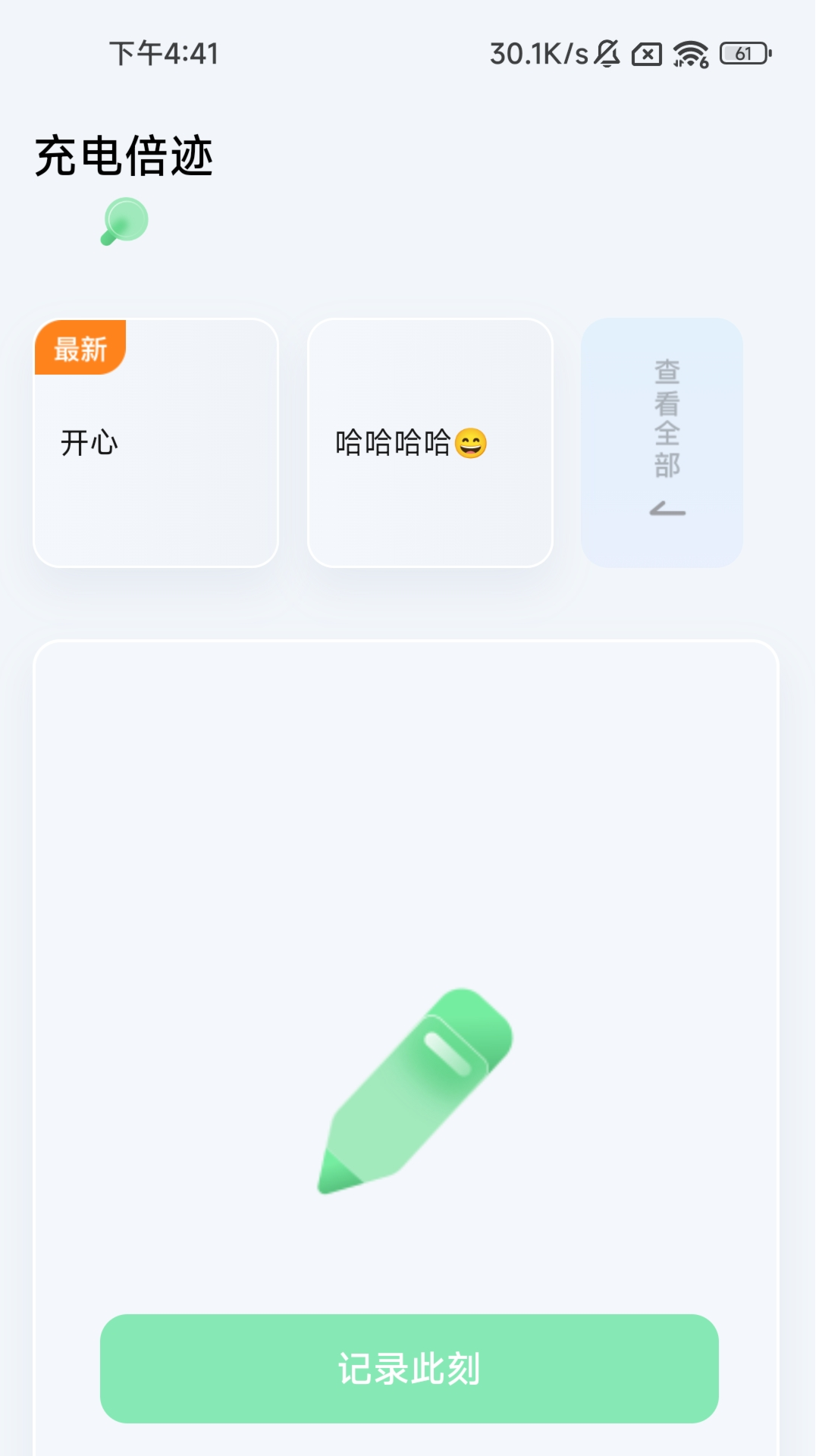Toggle the 最新 badge on the first note
The image size is (819, 1456).
81,347
